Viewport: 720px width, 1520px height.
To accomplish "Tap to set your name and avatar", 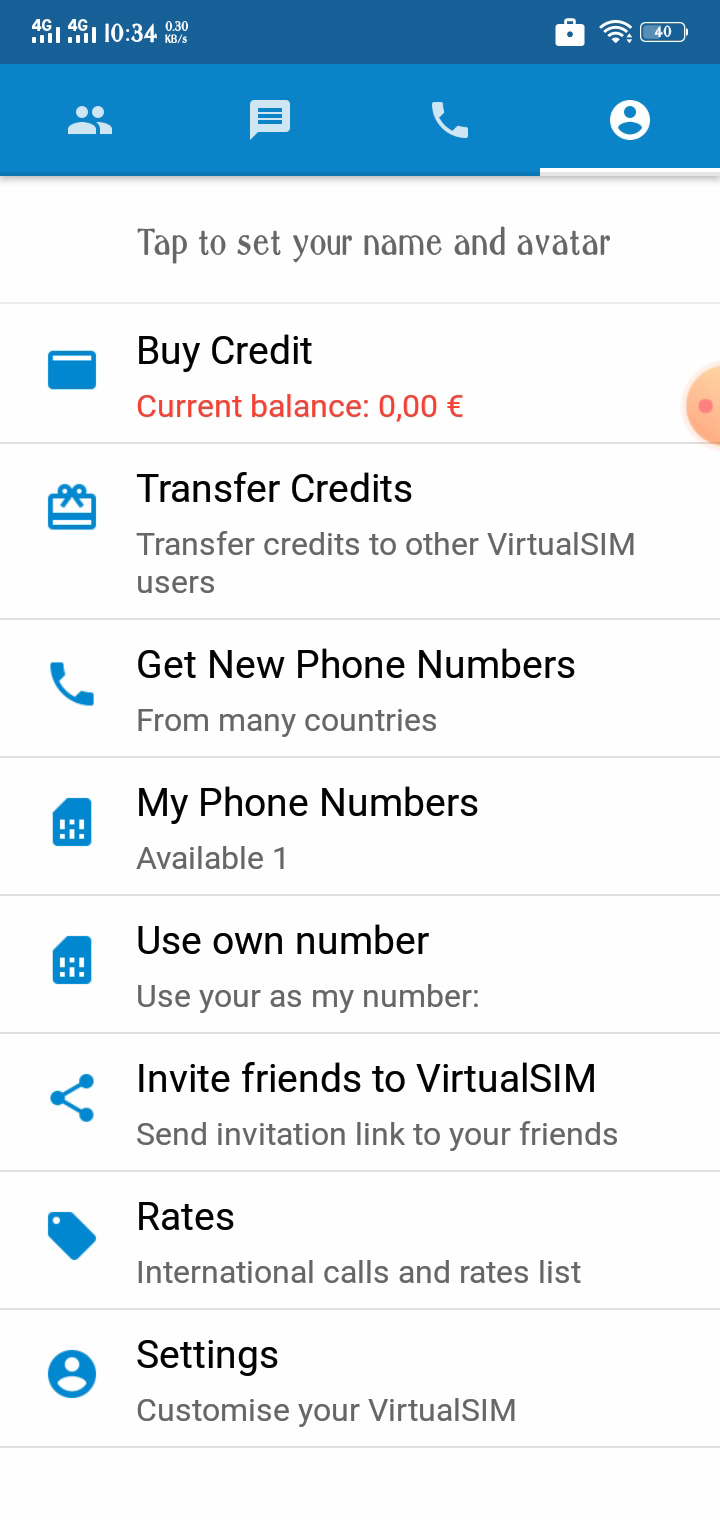I will (x=373, y=243).
